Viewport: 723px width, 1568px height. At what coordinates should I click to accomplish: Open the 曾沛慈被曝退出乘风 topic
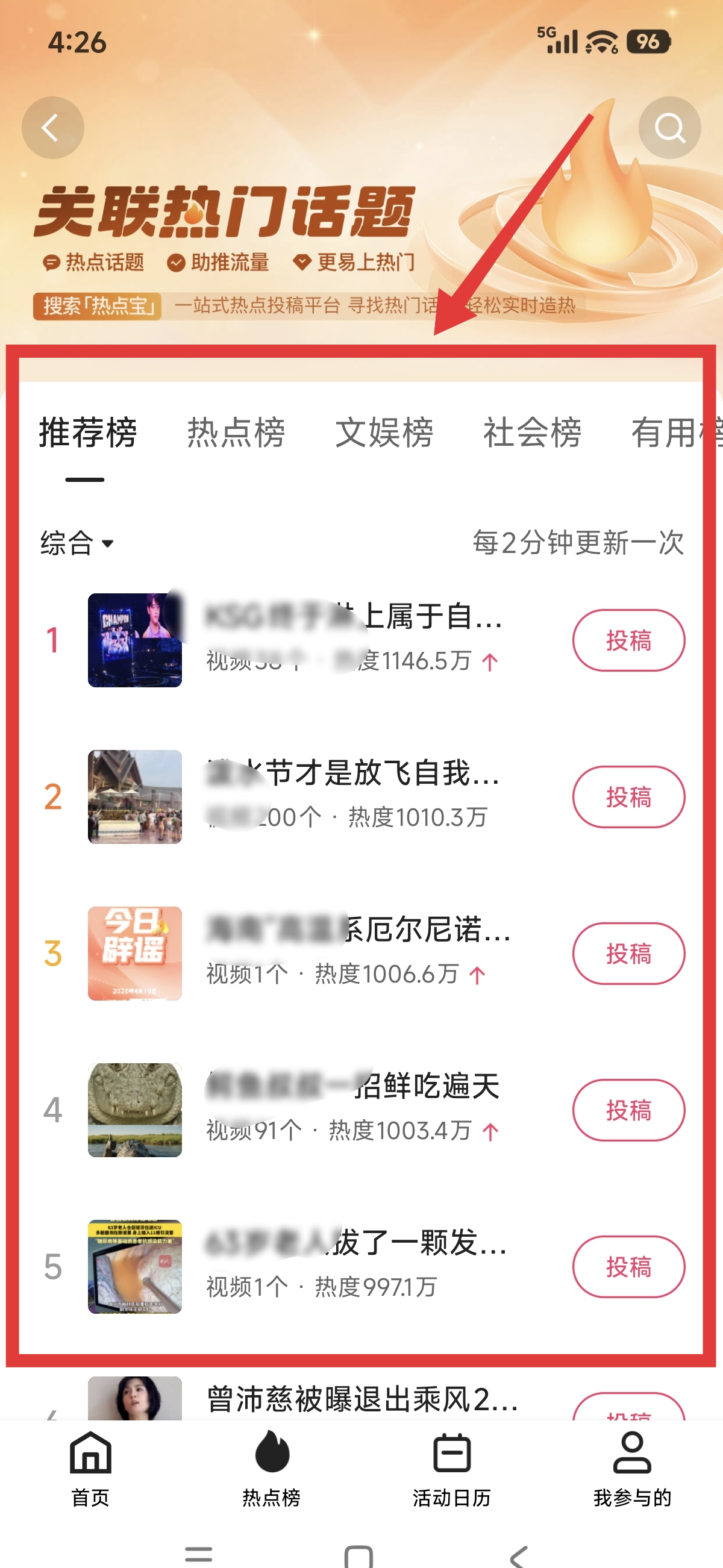point(362,1399)
